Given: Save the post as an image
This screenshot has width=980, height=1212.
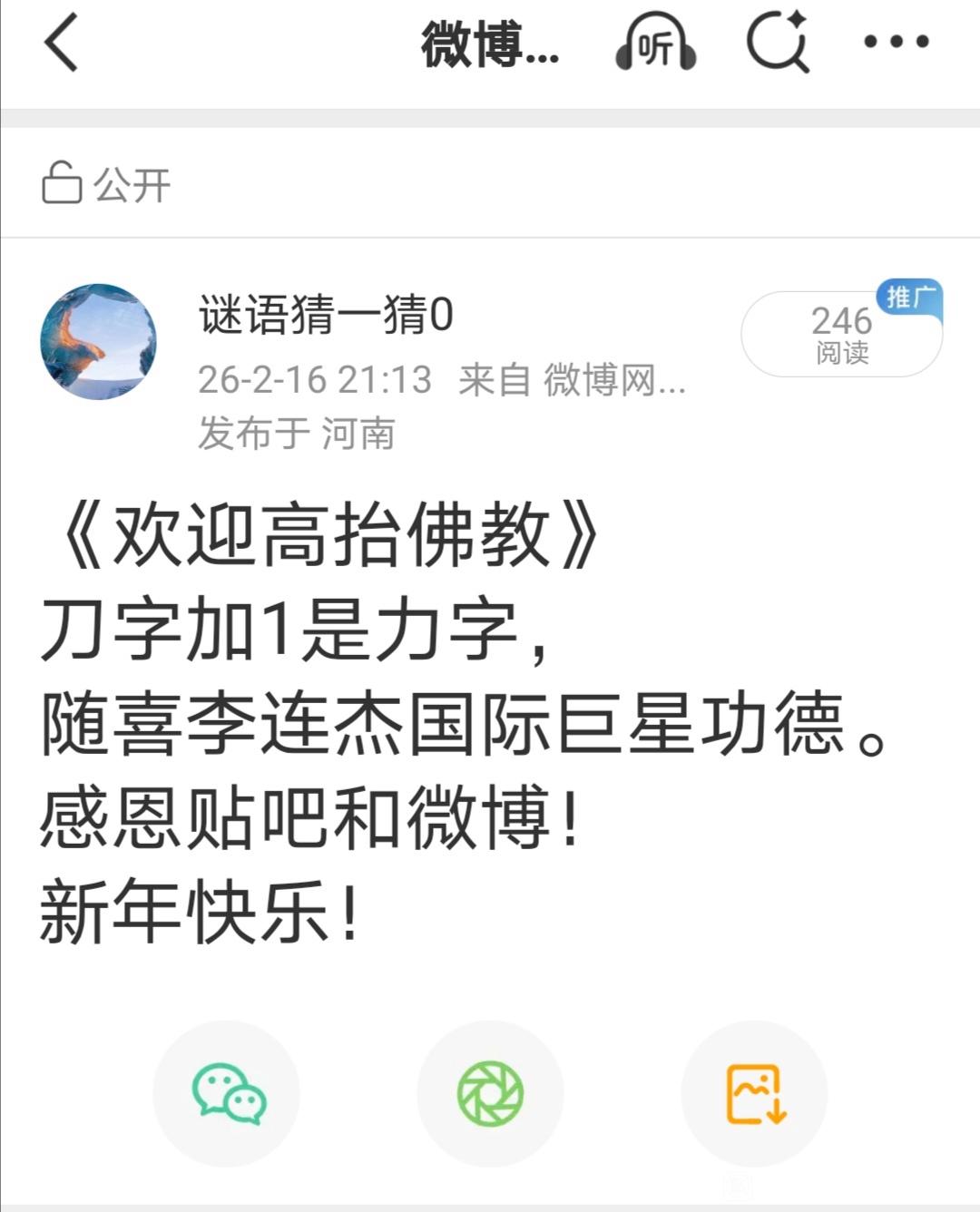Looking at the screenshot, I should coord(754,1093).
